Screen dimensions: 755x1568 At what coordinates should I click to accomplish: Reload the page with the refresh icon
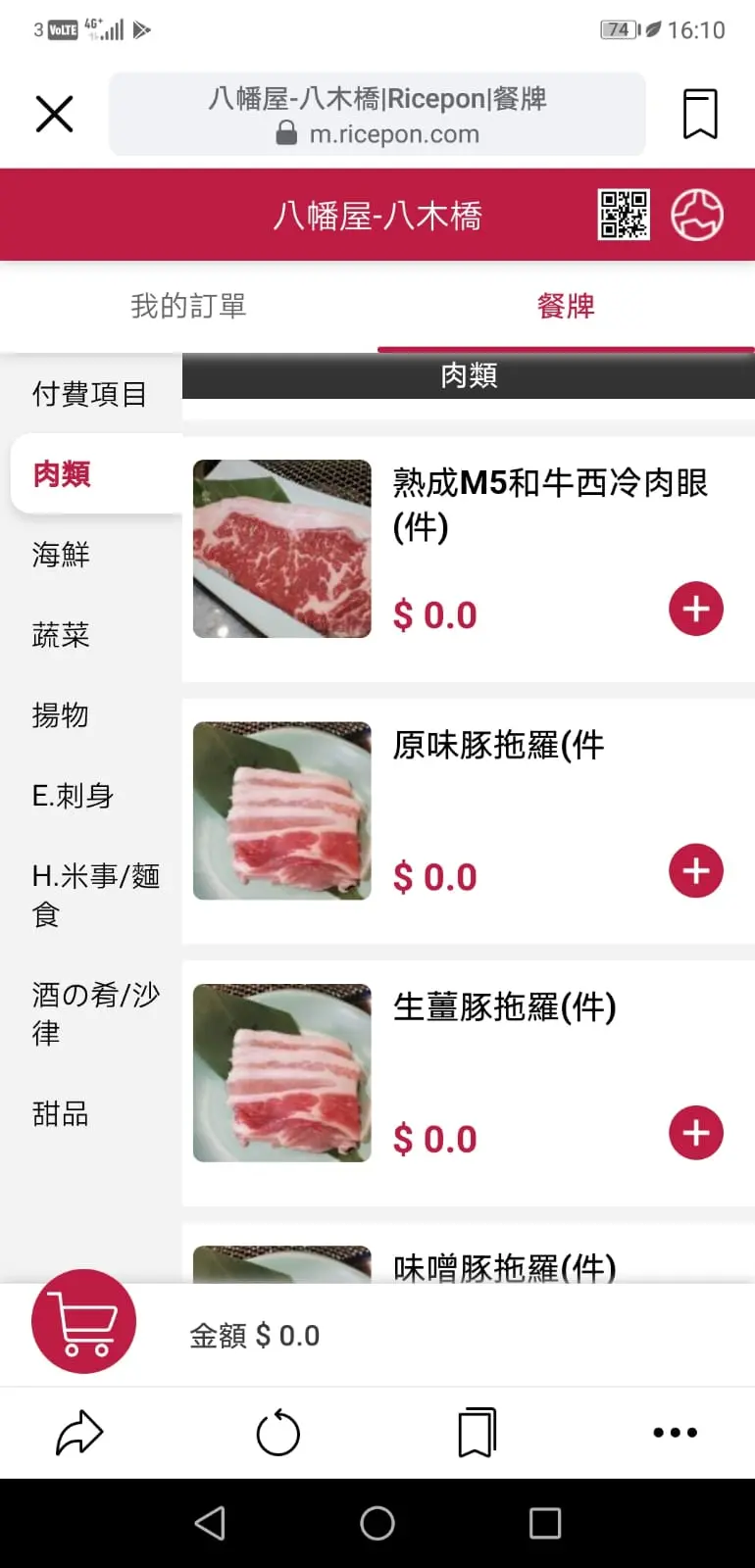coord(278,1433)
